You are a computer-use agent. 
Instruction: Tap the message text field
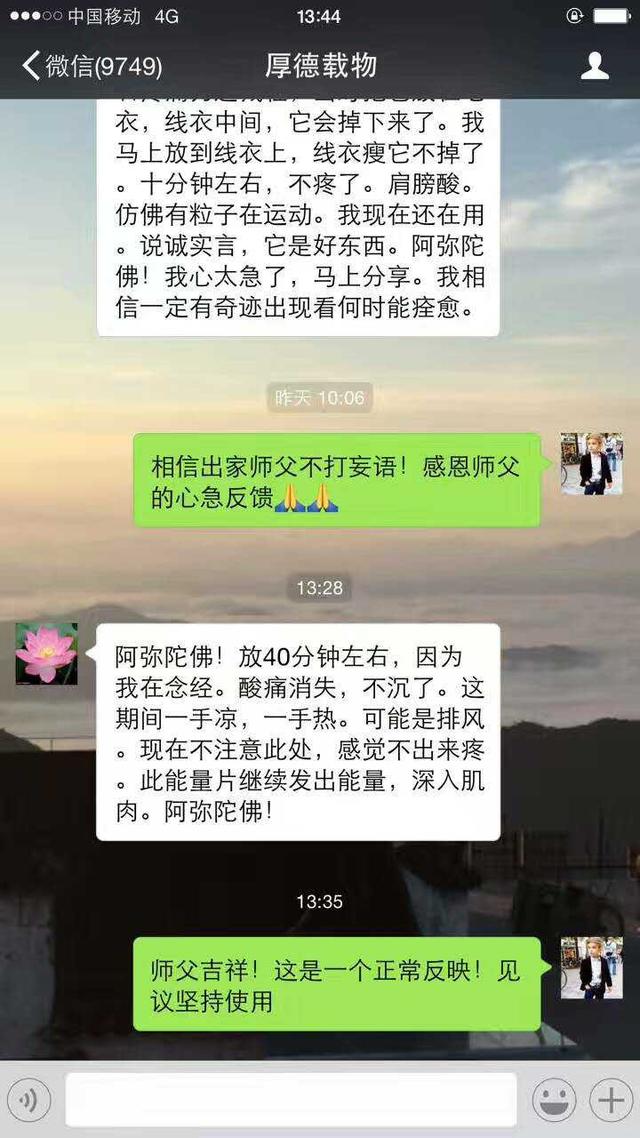290,1100
